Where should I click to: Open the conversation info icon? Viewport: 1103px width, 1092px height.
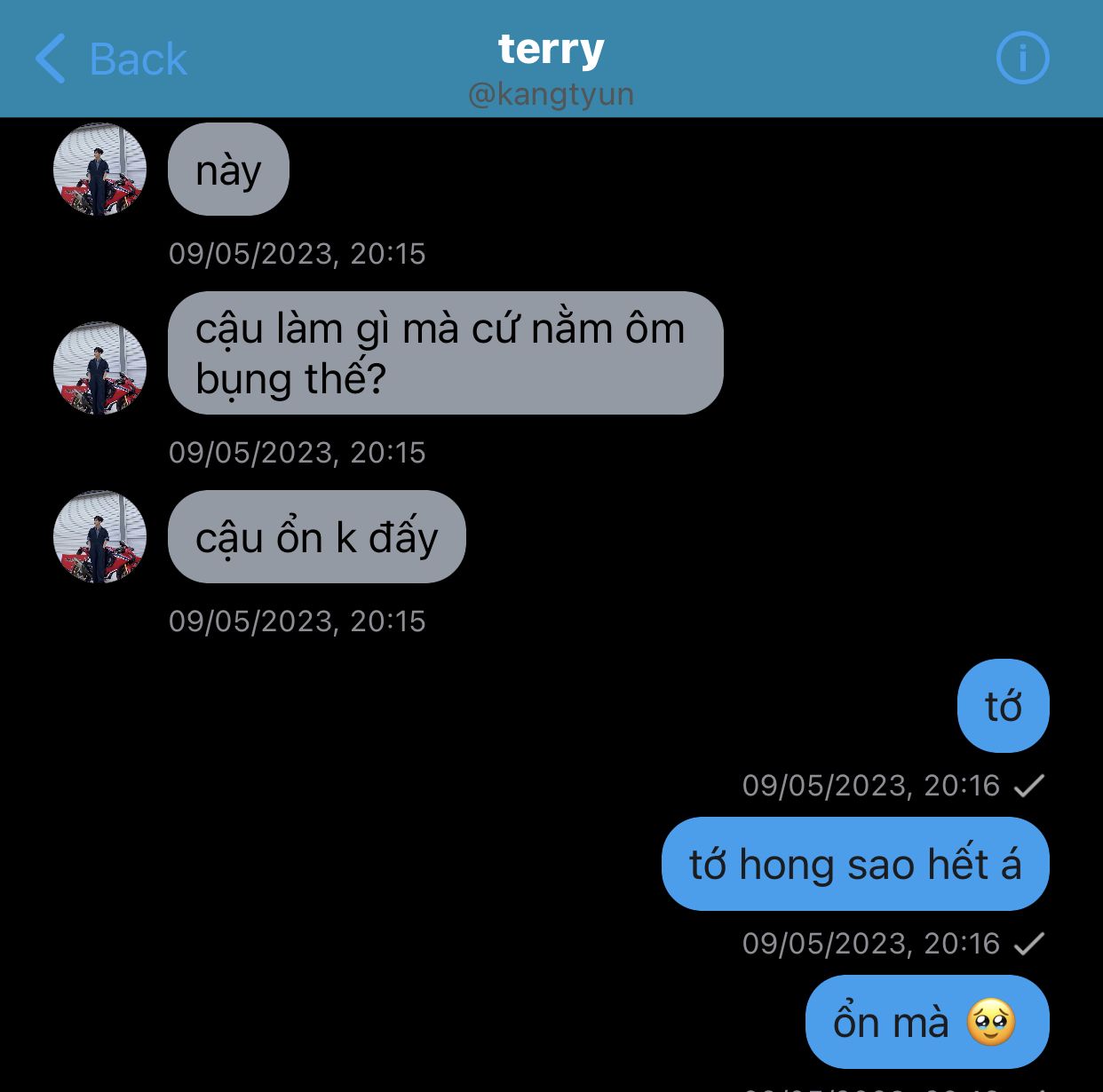click(1022, 59)
